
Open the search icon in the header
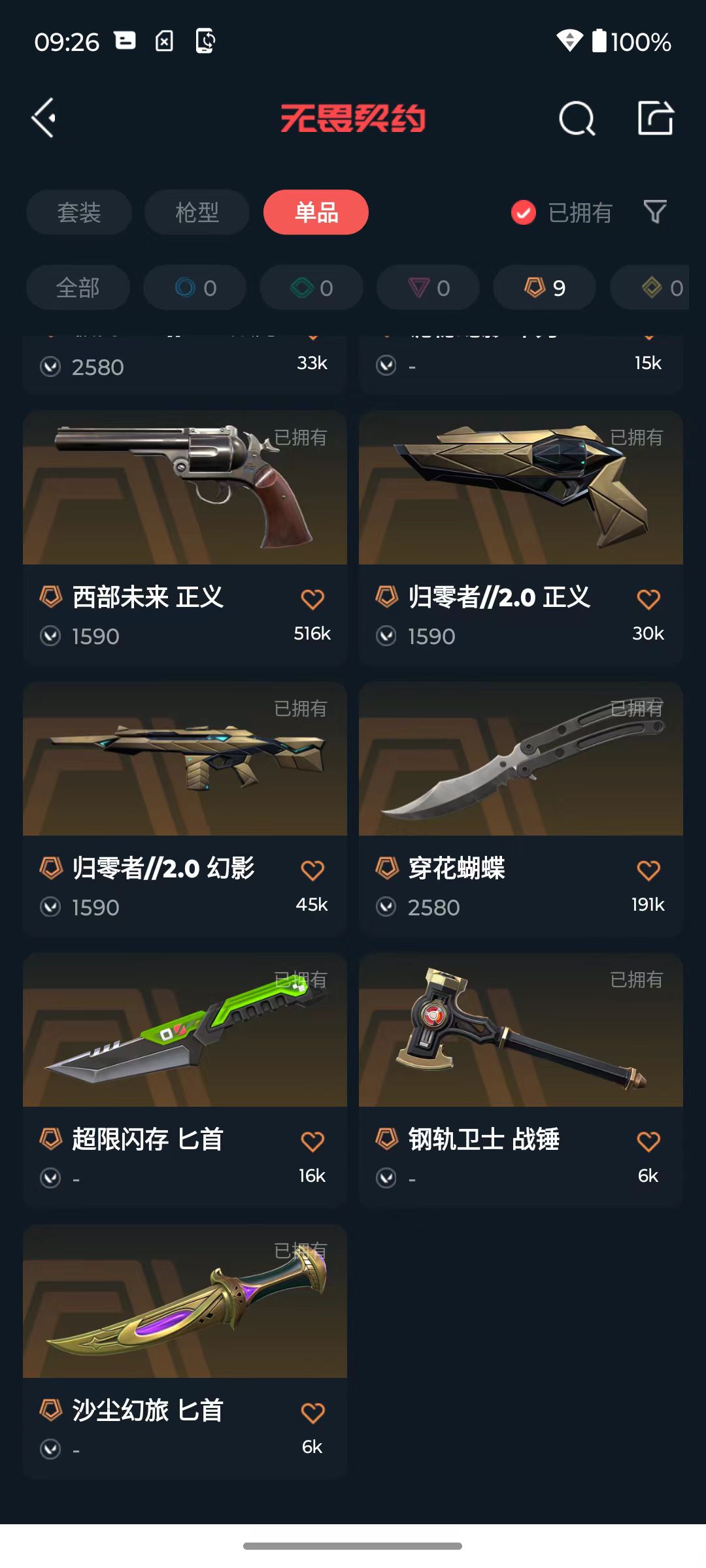click(x=577, y=118)
